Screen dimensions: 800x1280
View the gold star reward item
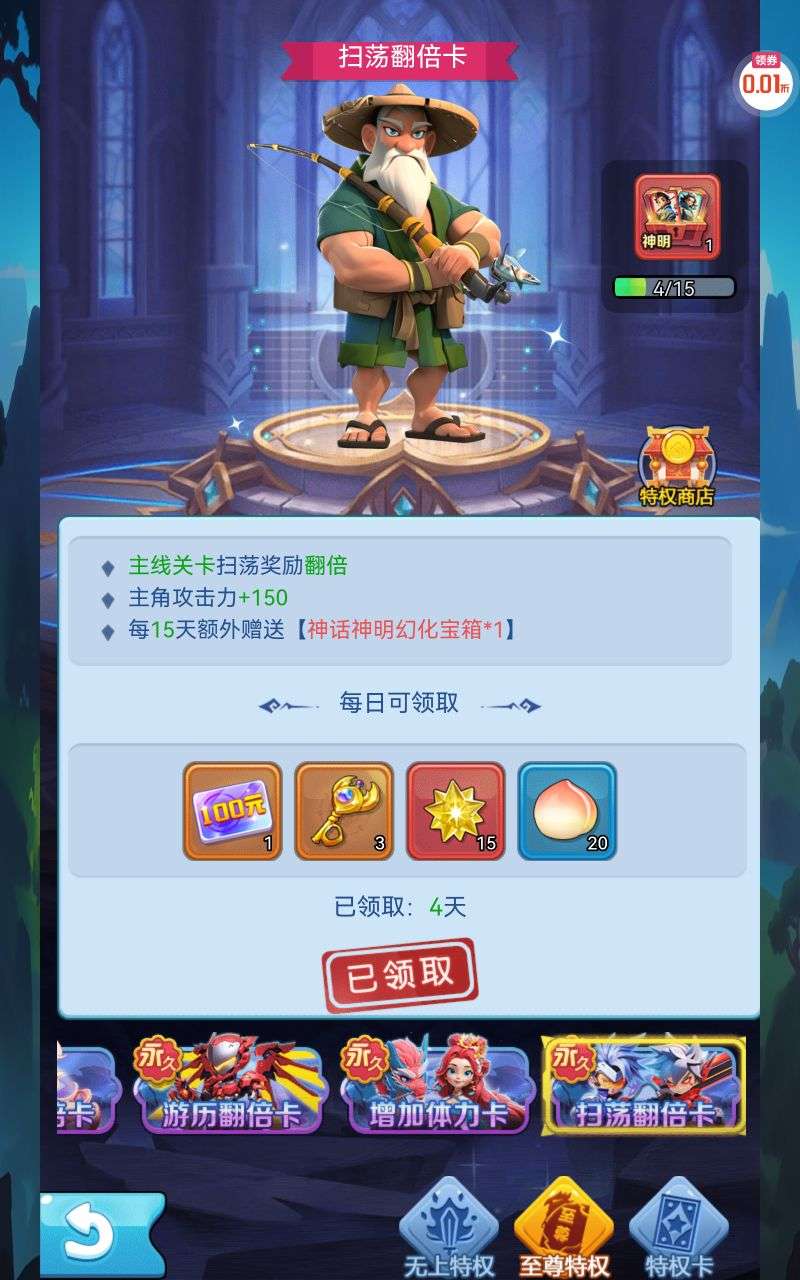[x=456, y=811]
